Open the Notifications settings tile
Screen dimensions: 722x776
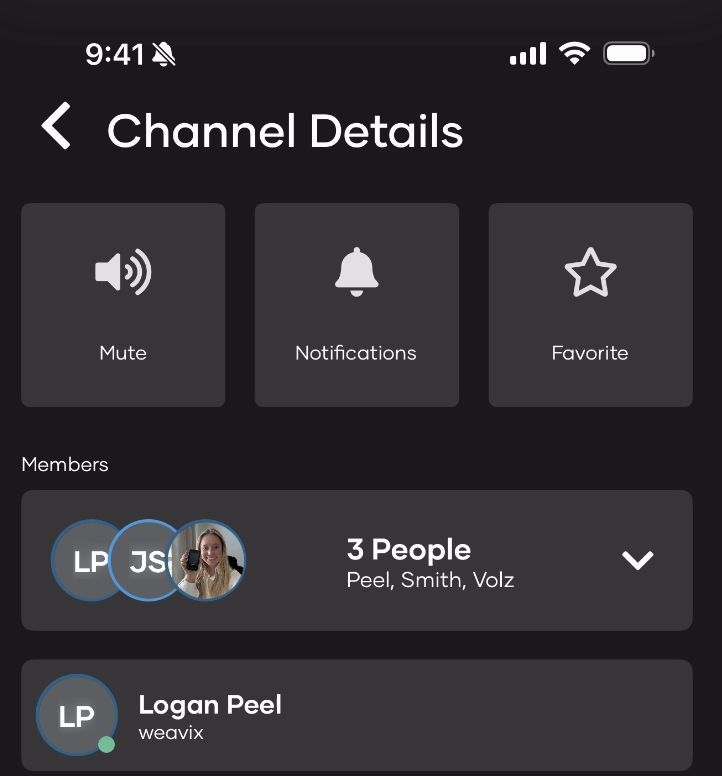pos(356,305)
